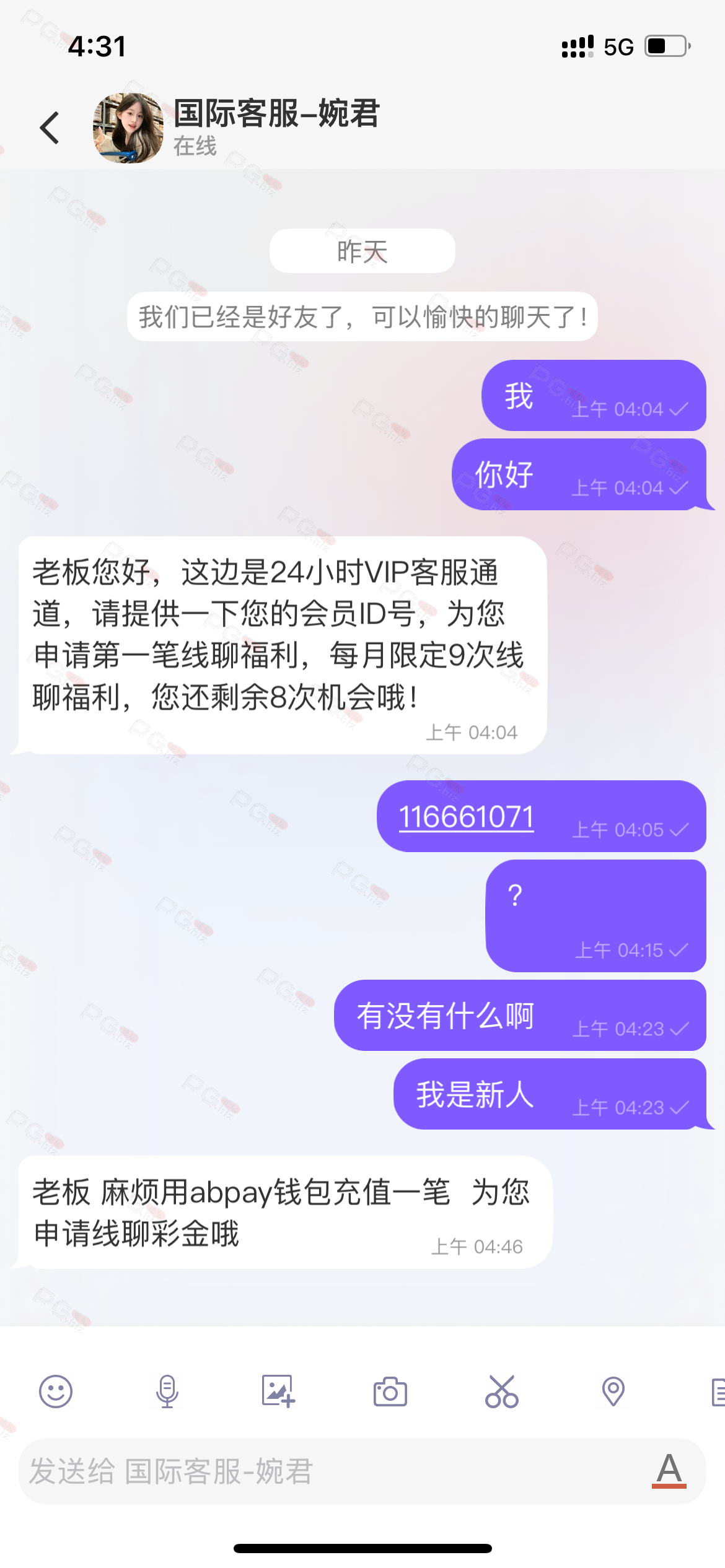
Task: Attach a picture from gallery
Action: (278, 1392)
